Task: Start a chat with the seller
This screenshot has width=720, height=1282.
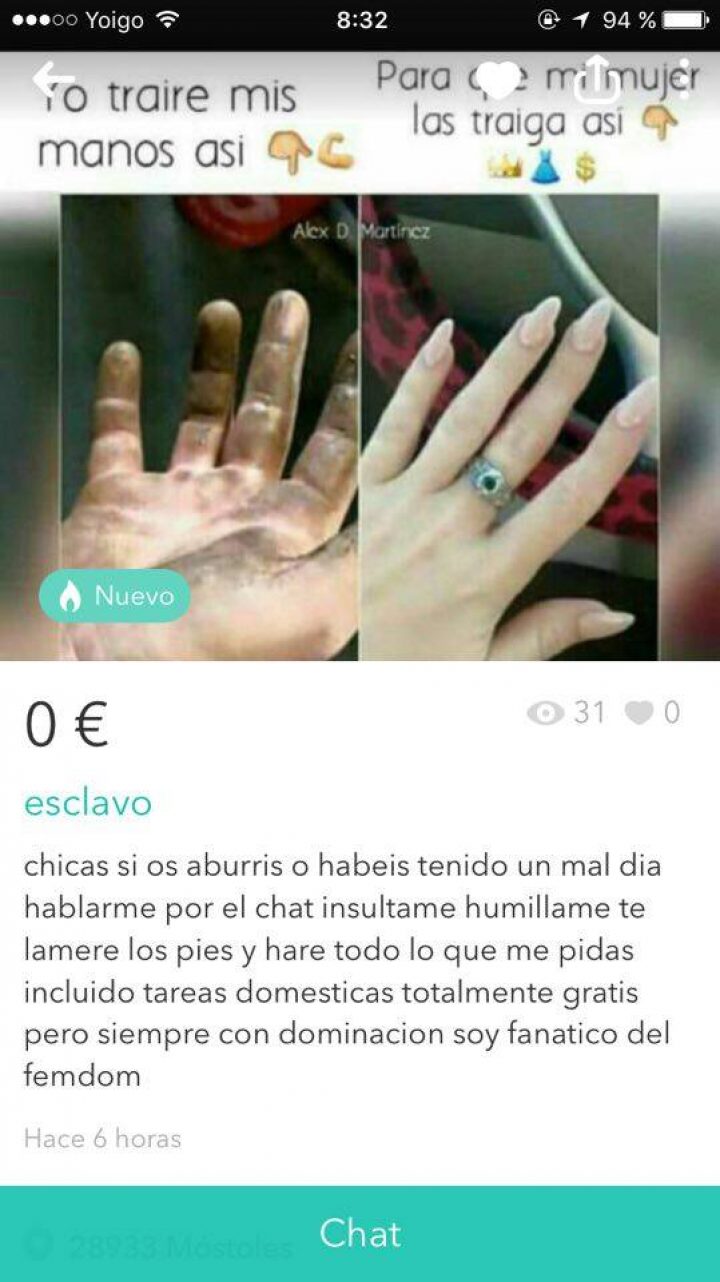Action: (360, 1233)
